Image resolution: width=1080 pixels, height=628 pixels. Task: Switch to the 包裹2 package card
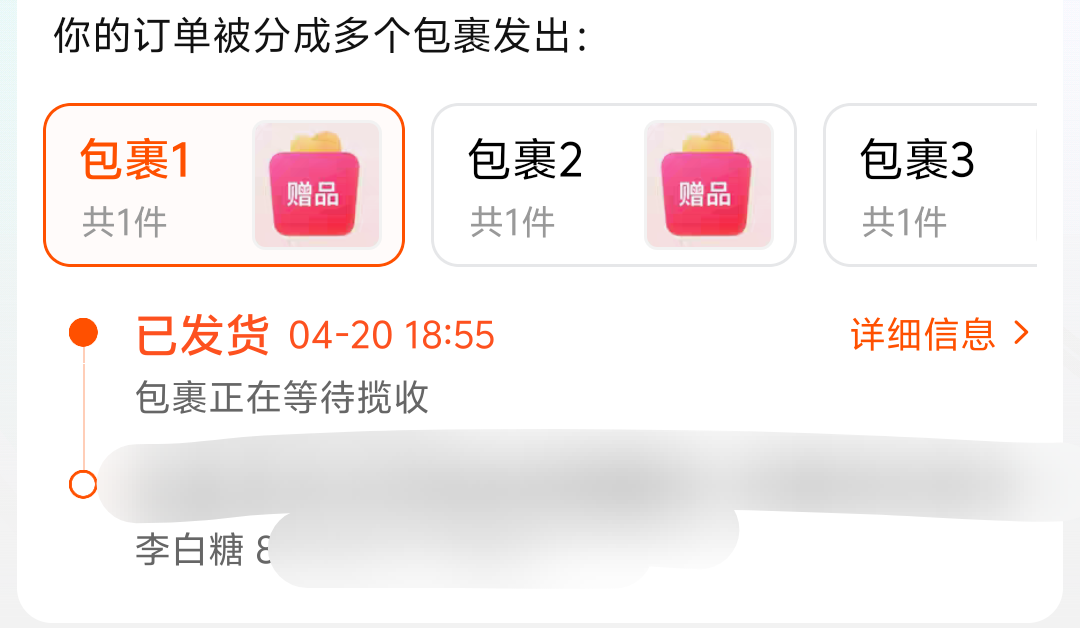click(x=613, y=185)
